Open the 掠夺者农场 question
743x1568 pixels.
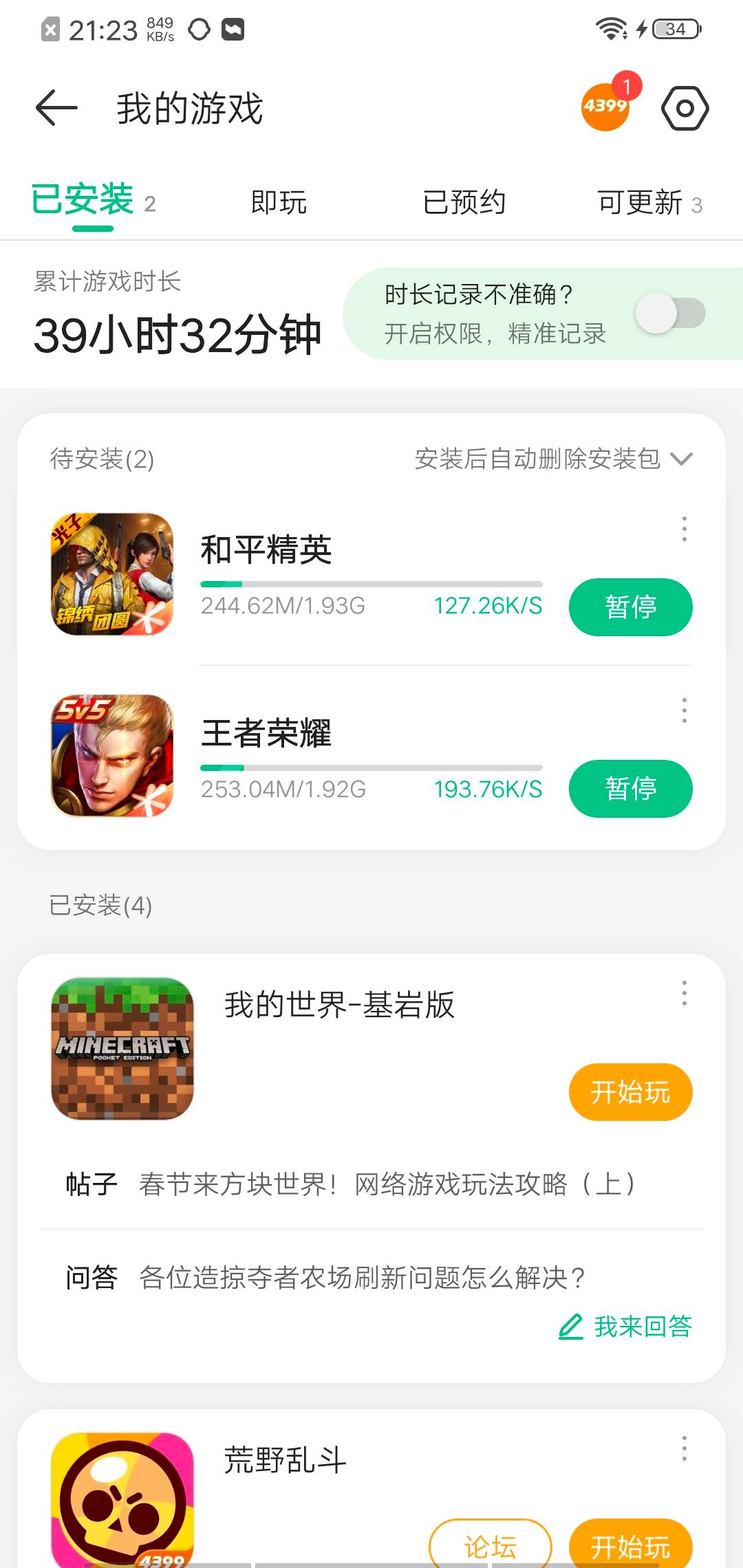pos(361,1278)
